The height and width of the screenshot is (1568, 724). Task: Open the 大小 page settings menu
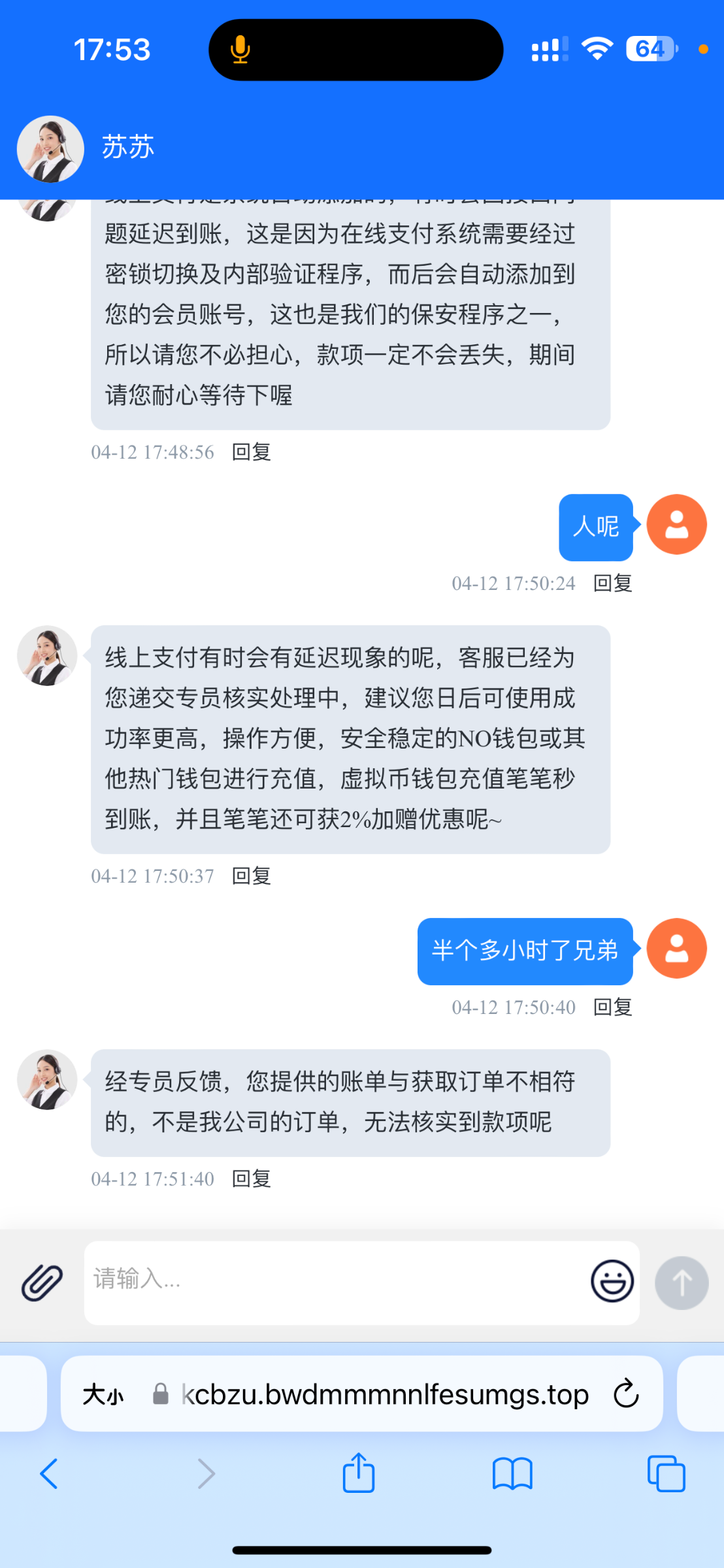103,1395
